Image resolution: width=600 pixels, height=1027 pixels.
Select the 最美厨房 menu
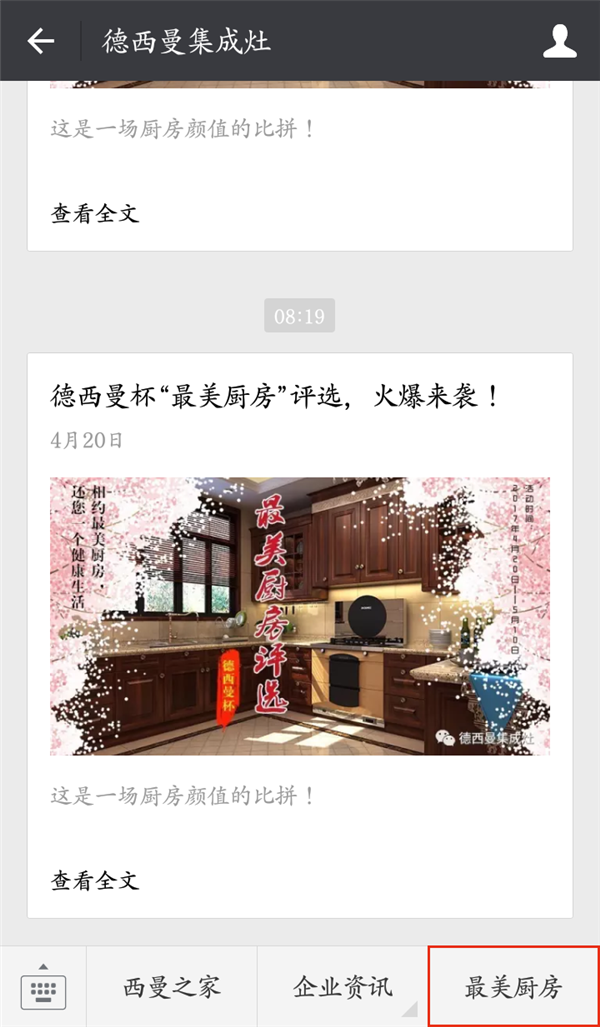pos(513,988)
